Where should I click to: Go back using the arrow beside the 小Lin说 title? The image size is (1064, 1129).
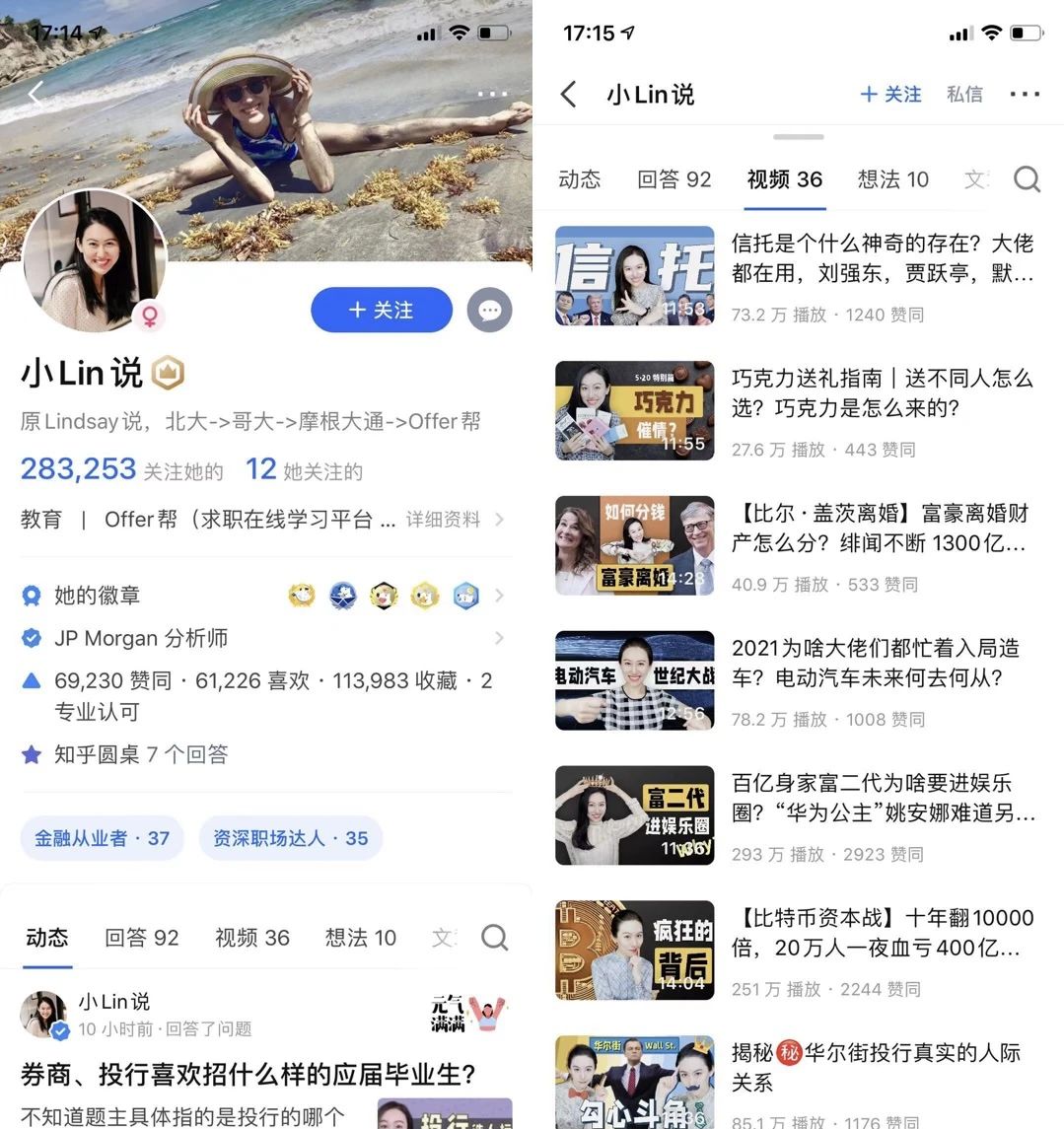[569, 95]
